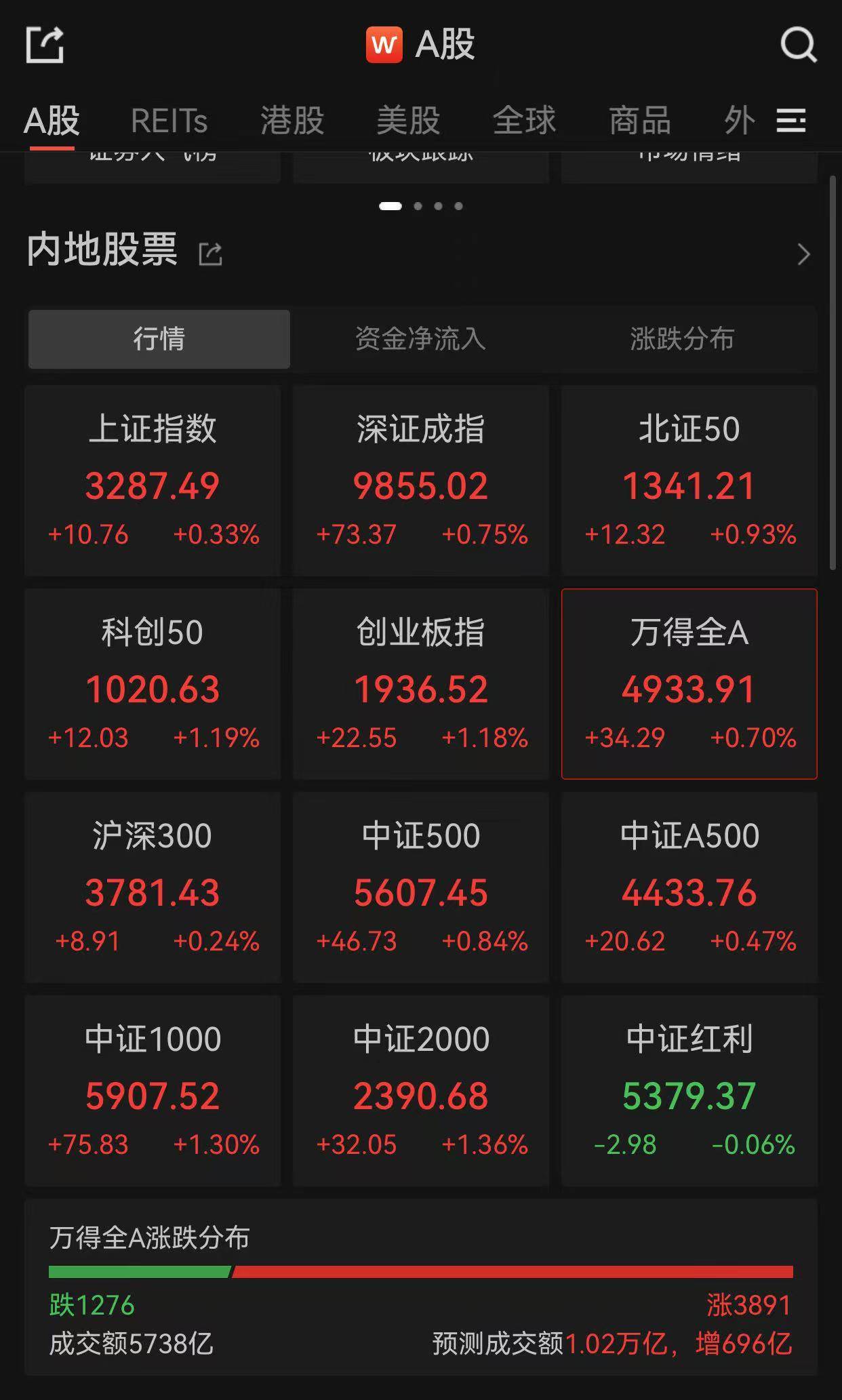Open the highlighted 万得全A index card
The width and height of the screenshot is (842, 1400).
[689, 685]
